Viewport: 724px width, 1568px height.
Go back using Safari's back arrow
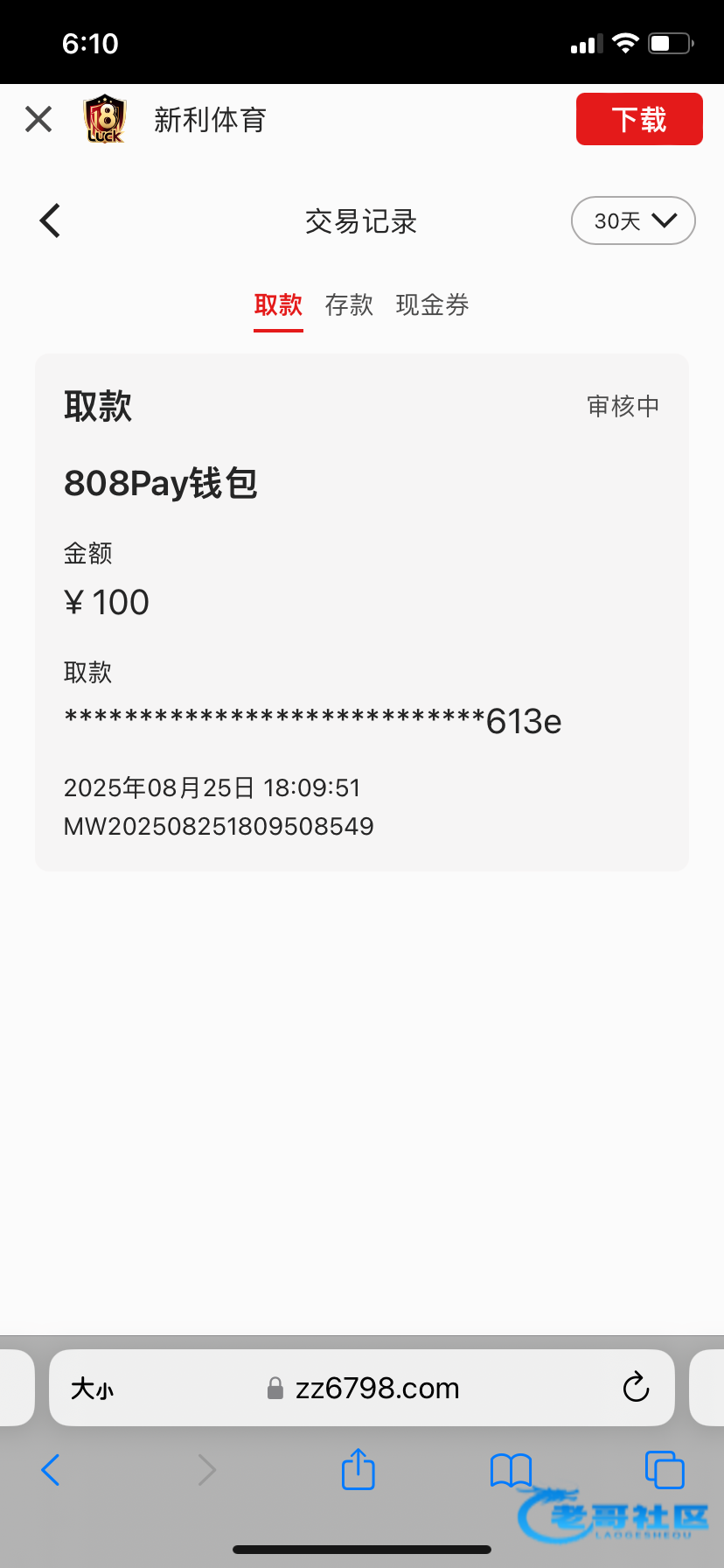tap(51, 1470)
